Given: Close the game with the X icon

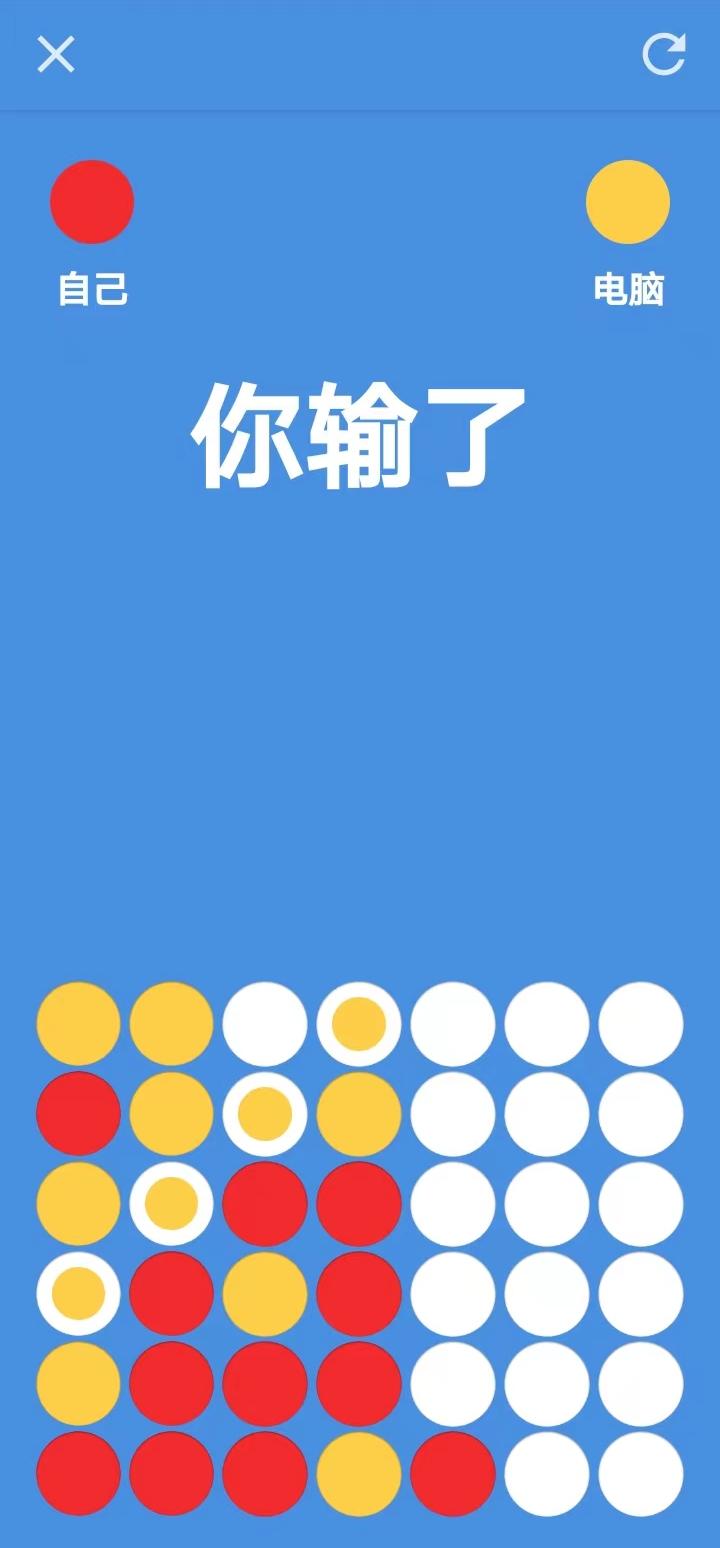Looking at the screenshot, I should 56,54.
